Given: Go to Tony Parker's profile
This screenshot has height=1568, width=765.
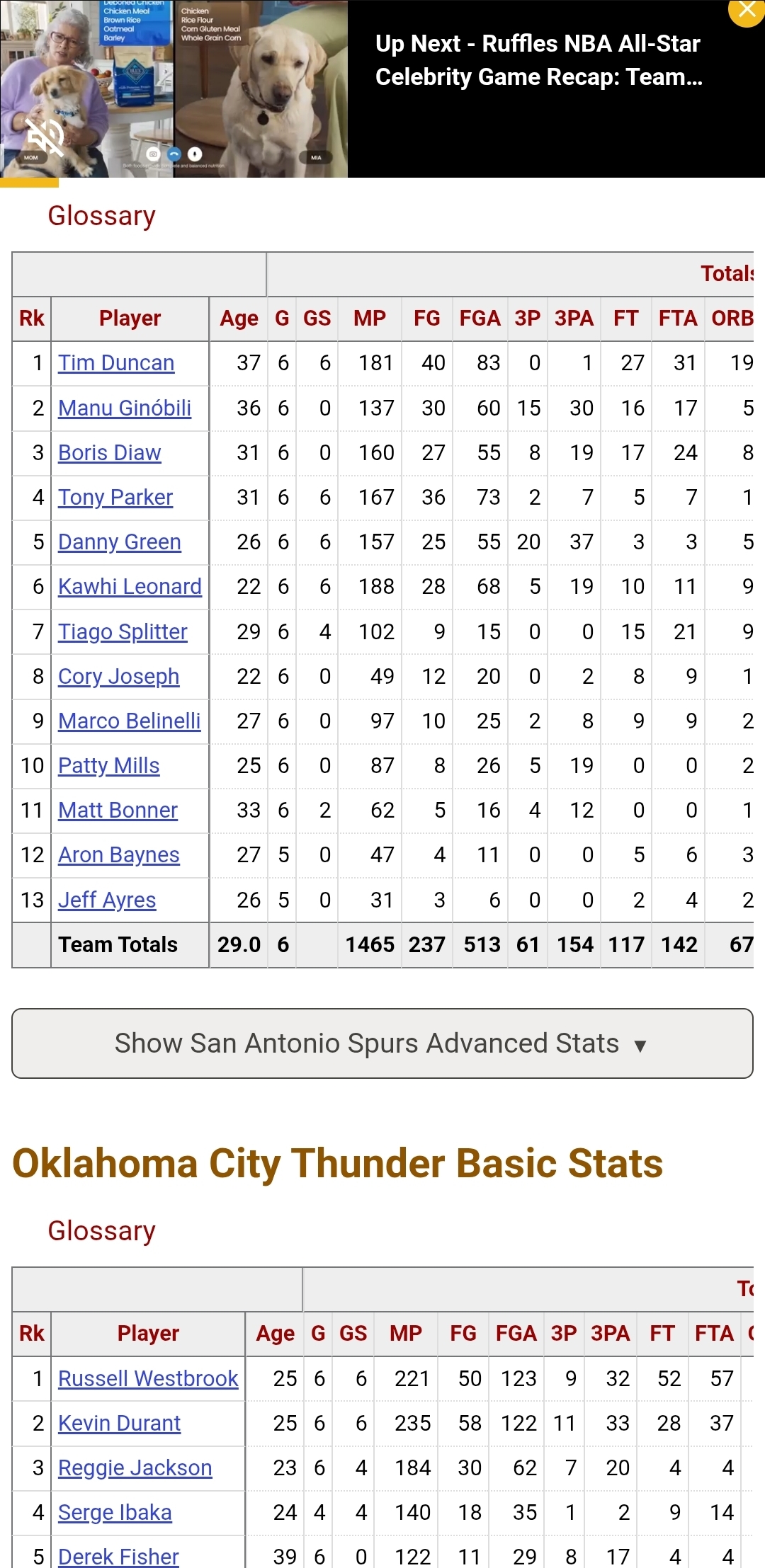Looking at the screenshot, I should pyautogui.click(x=115, y=497).
